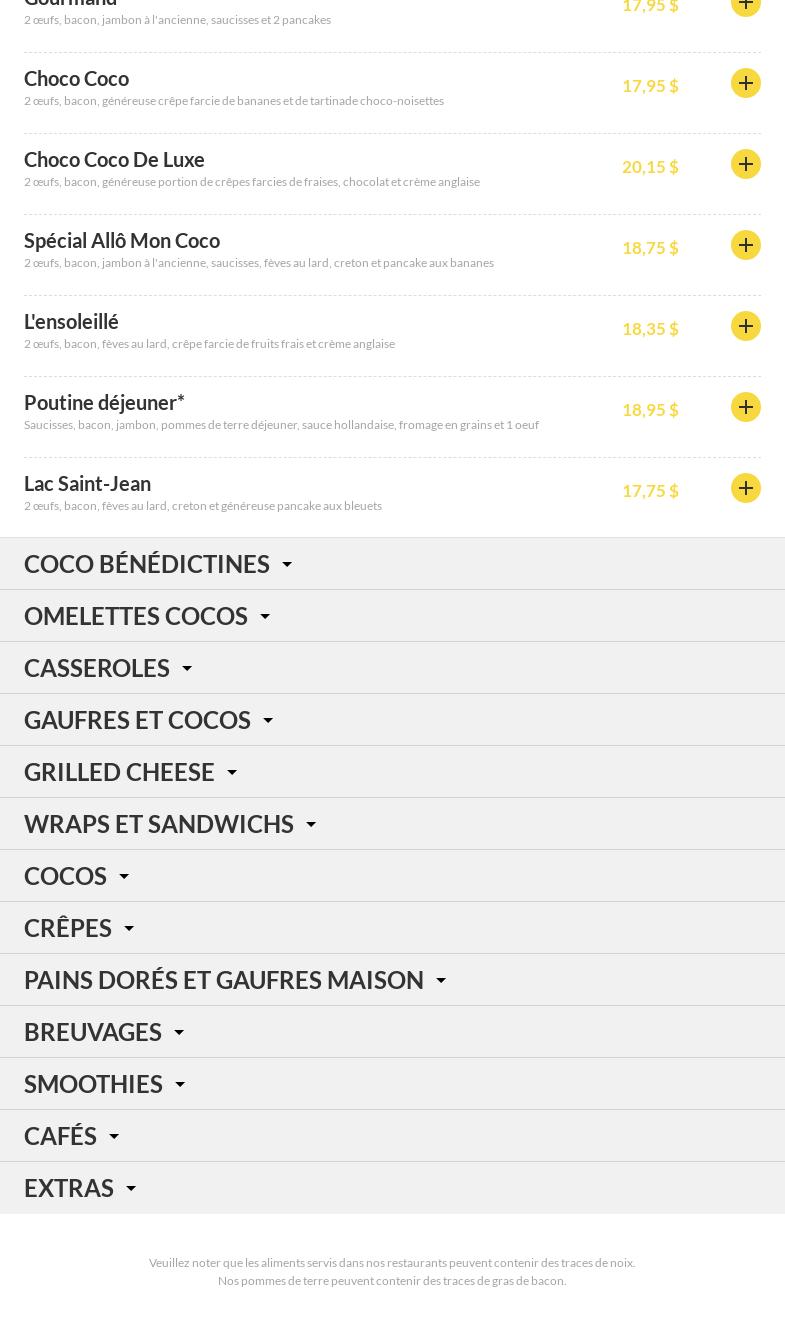The height and width of the screenshot is (1338, 785).
Task: Expand Omelettes Cocos category
Action: (392, 616)
